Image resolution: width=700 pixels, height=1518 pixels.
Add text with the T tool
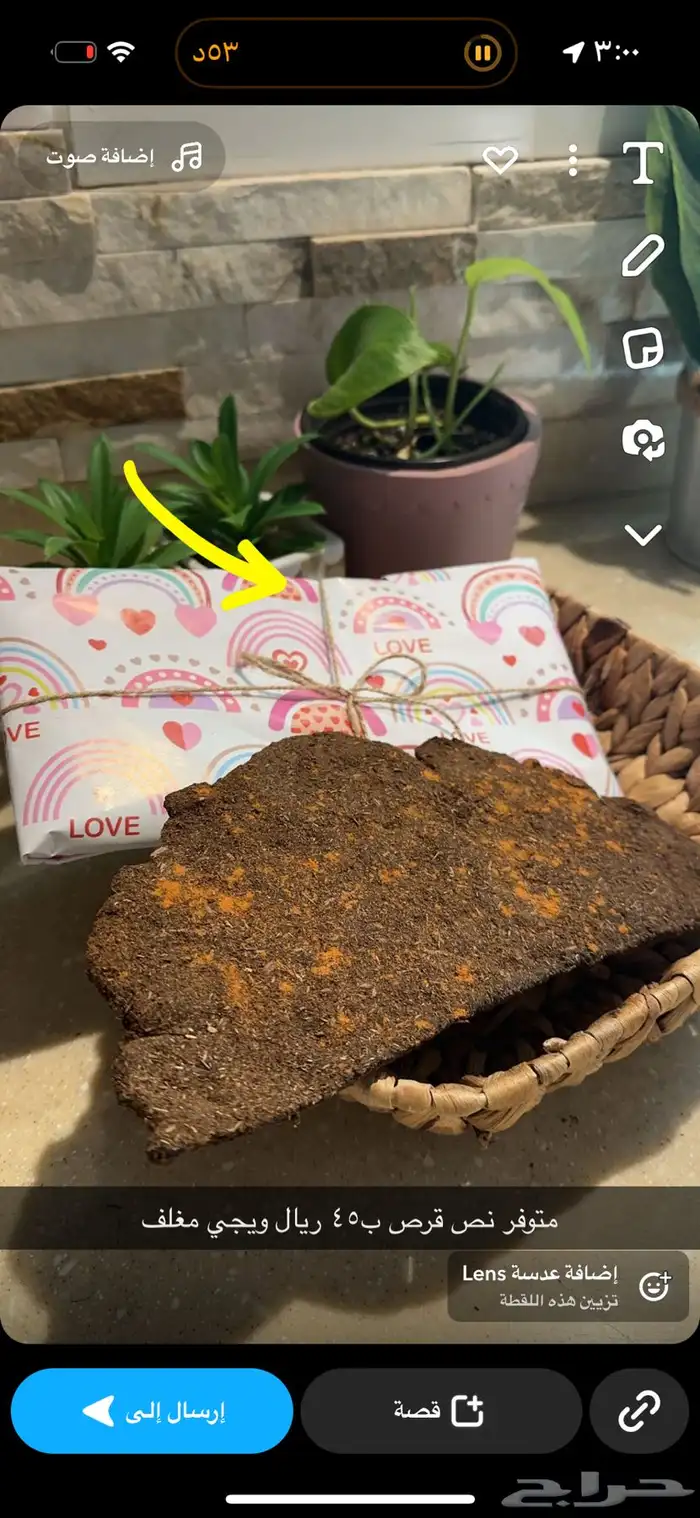(x=643, y=162)
